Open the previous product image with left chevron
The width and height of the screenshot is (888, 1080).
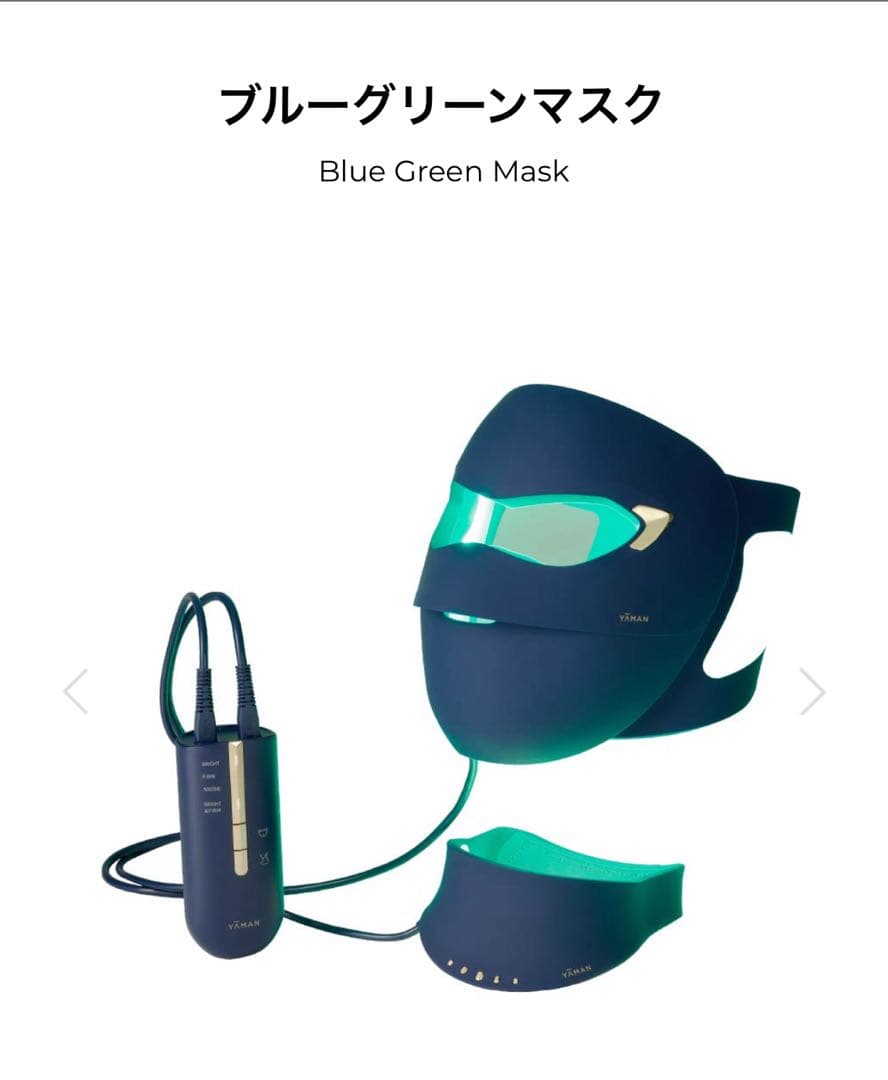point(73,690)
